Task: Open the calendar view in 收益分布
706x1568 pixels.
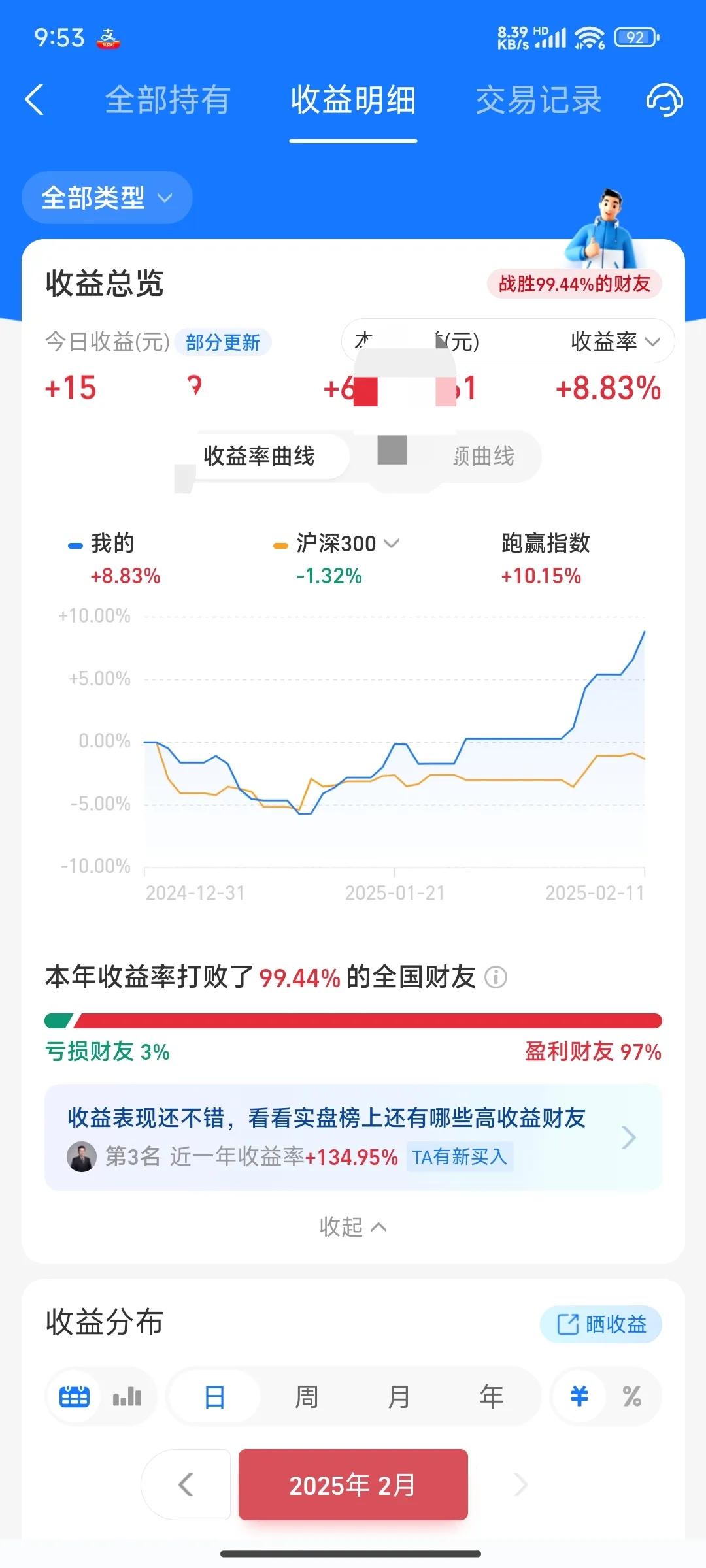Action: pyautogui.click(x=73, y=1396)
